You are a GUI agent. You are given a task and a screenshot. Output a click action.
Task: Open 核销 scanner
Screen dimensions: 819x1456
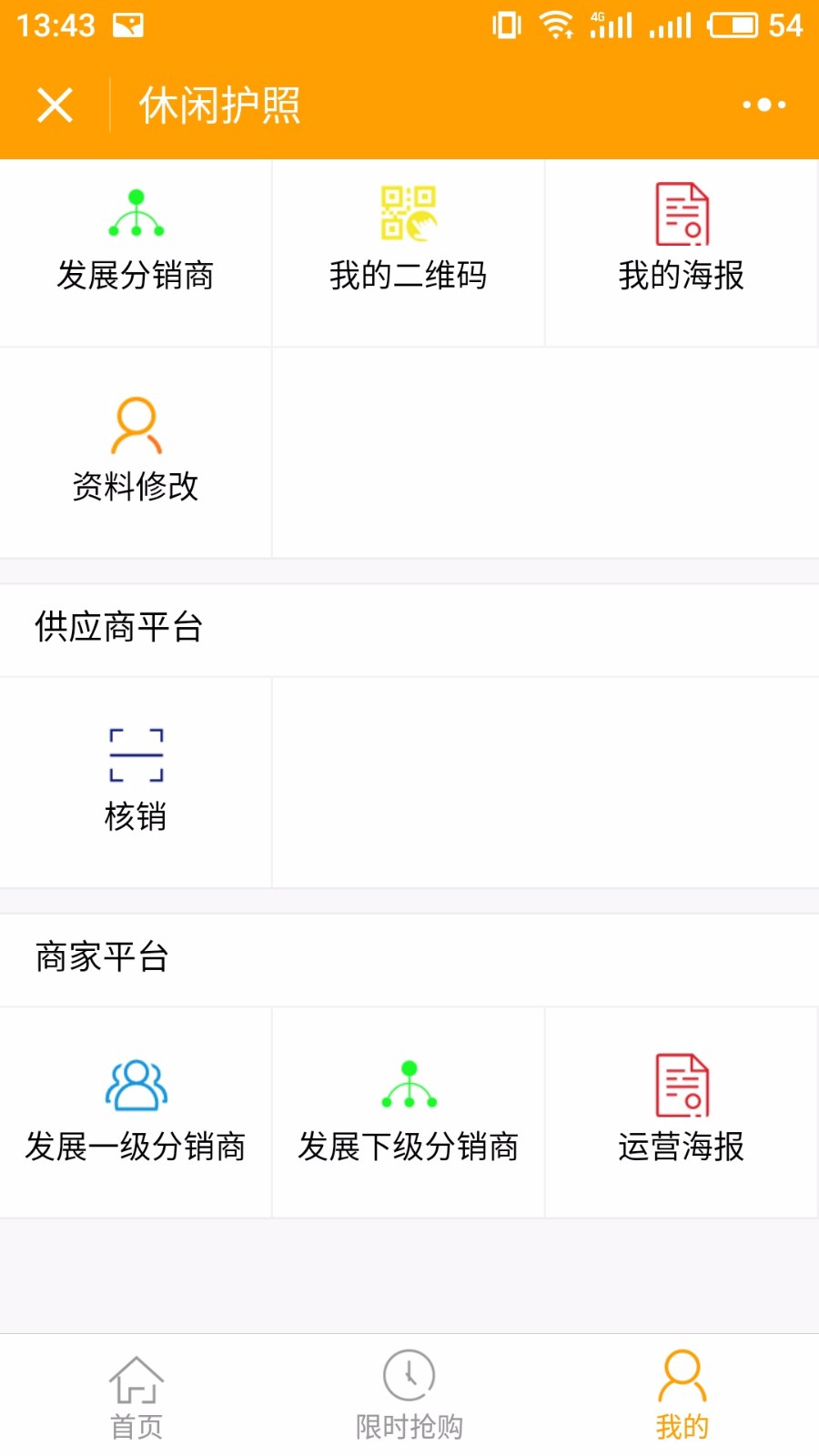pyautogui.click(x=136, y=782)
